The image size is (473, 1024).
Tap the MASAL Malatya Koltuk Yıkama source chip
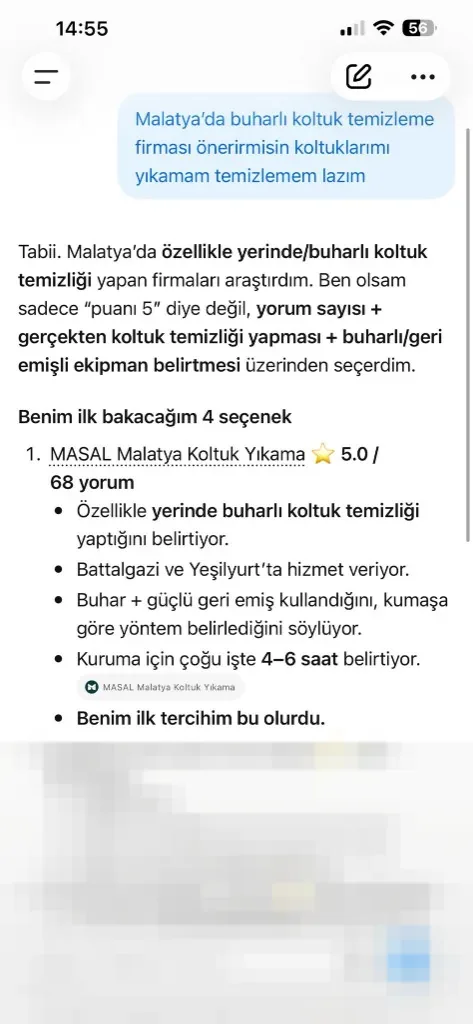pos(161,687)
